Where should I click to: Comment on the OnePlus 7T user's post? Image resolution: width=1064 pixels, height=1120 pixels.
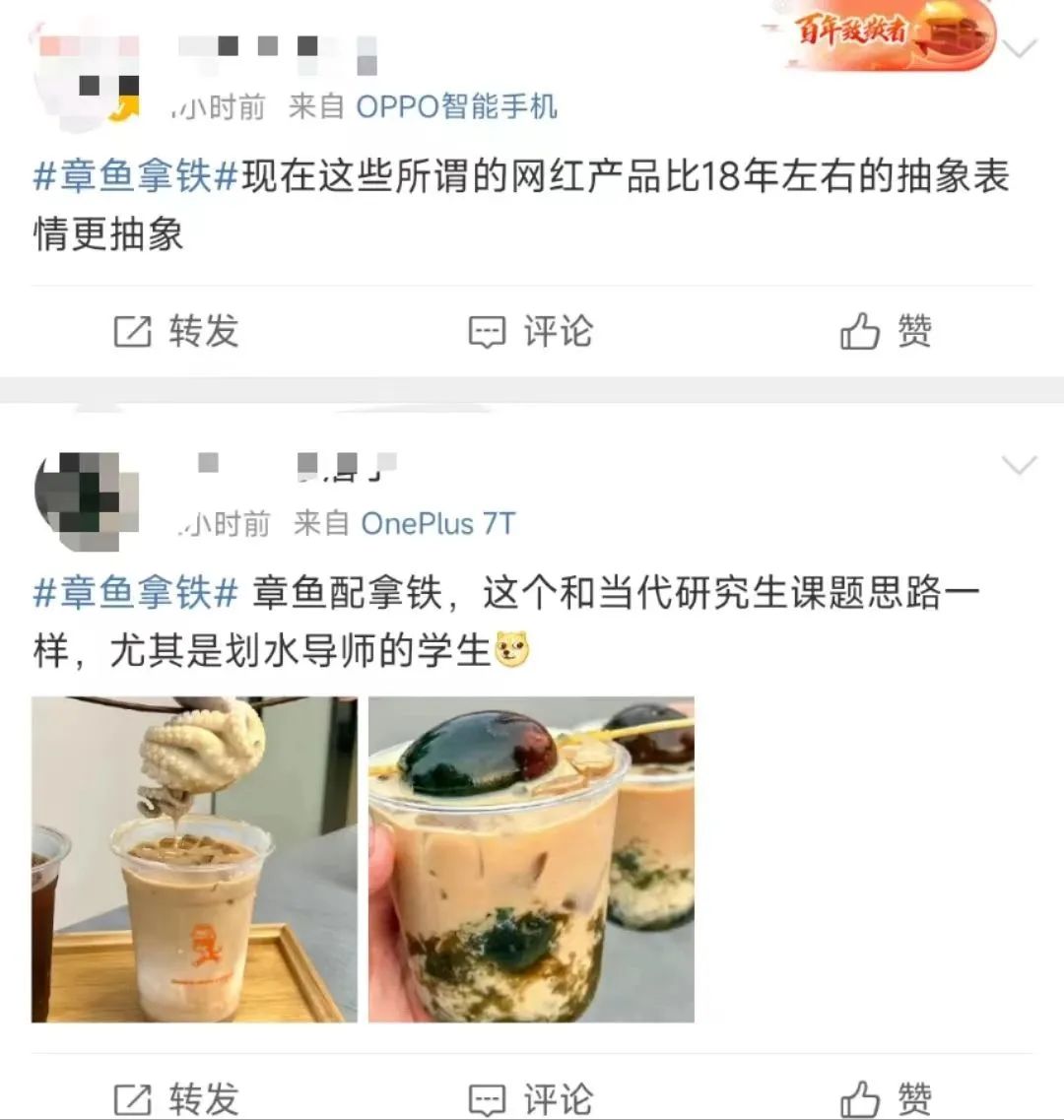tap(530, 1098)
